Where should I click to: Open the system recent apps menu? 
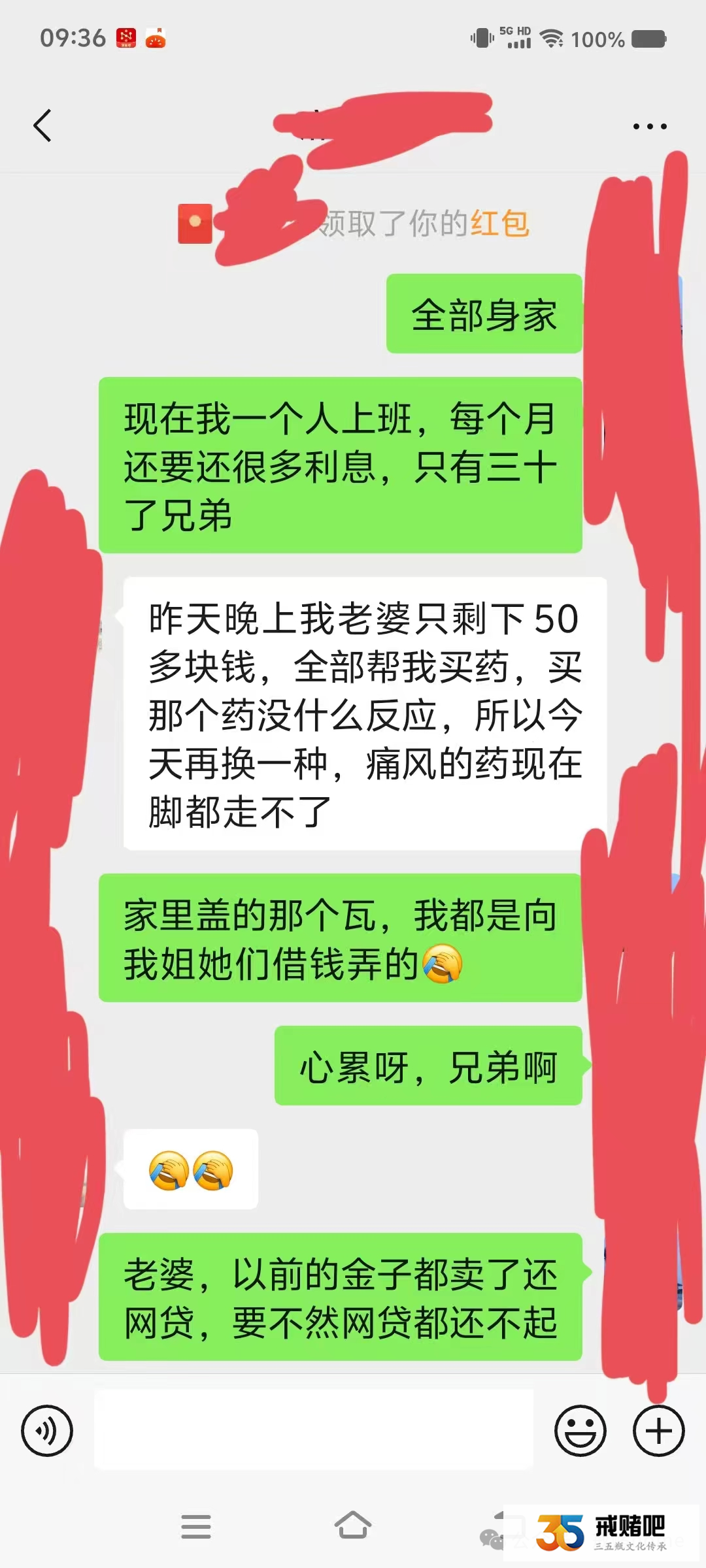point(196,1527)
